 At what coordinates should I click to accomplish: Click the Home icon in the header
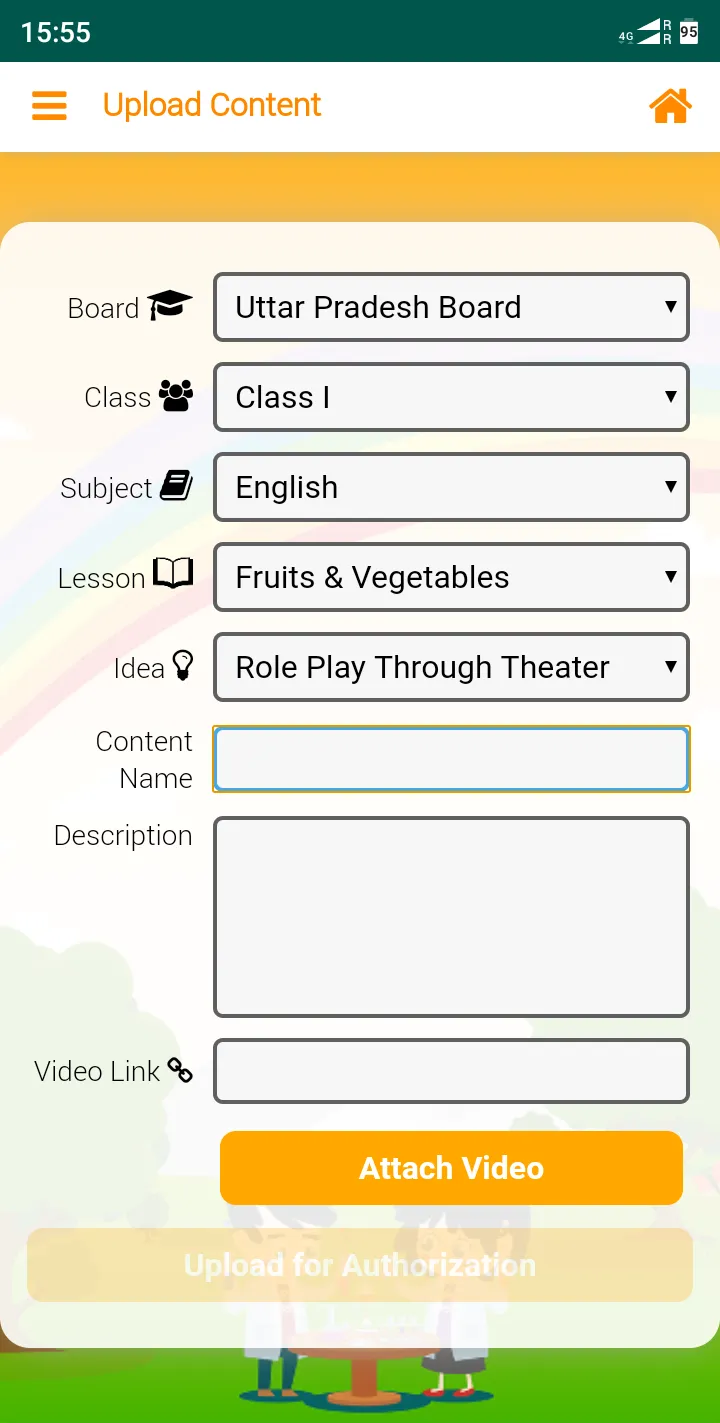click(670, 105)
